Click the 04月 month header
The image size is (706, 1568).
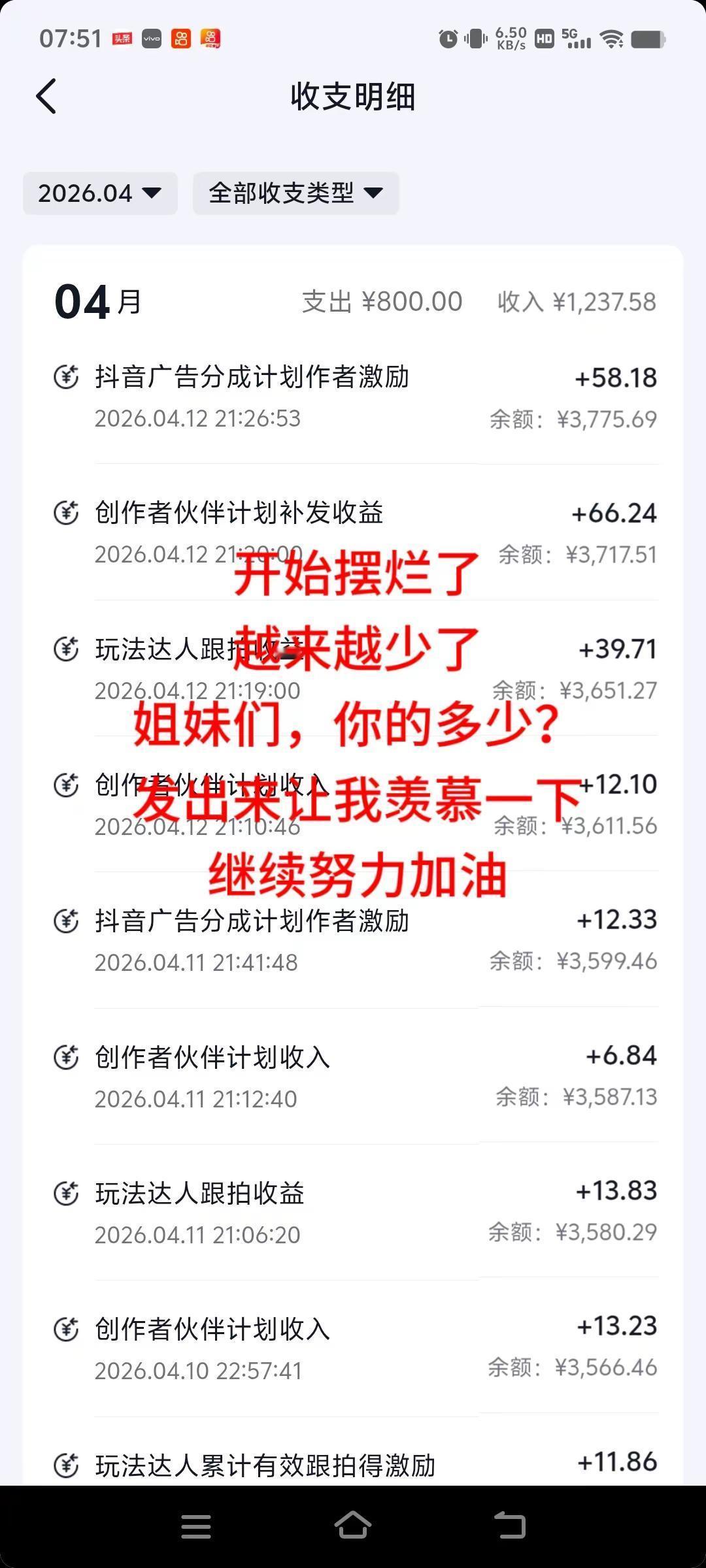point(97,301)
